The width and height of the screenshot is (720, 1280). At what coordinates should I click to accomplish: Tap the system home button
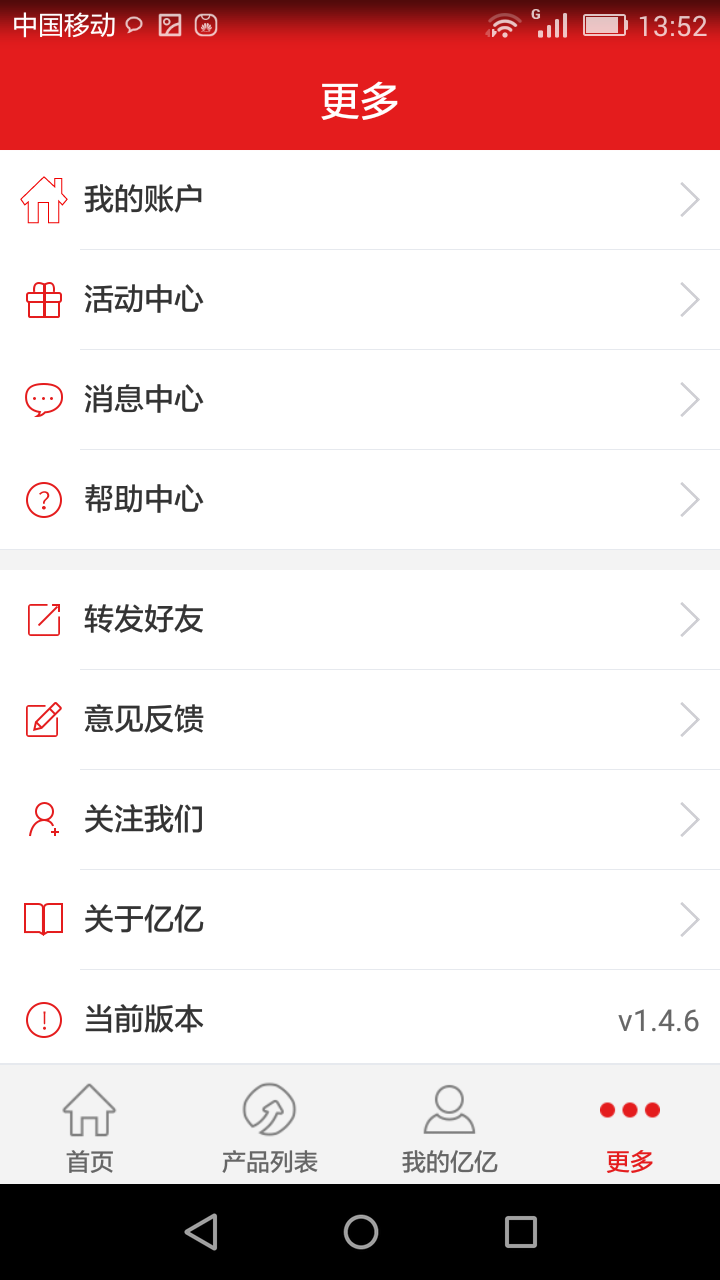(361, 1232)
